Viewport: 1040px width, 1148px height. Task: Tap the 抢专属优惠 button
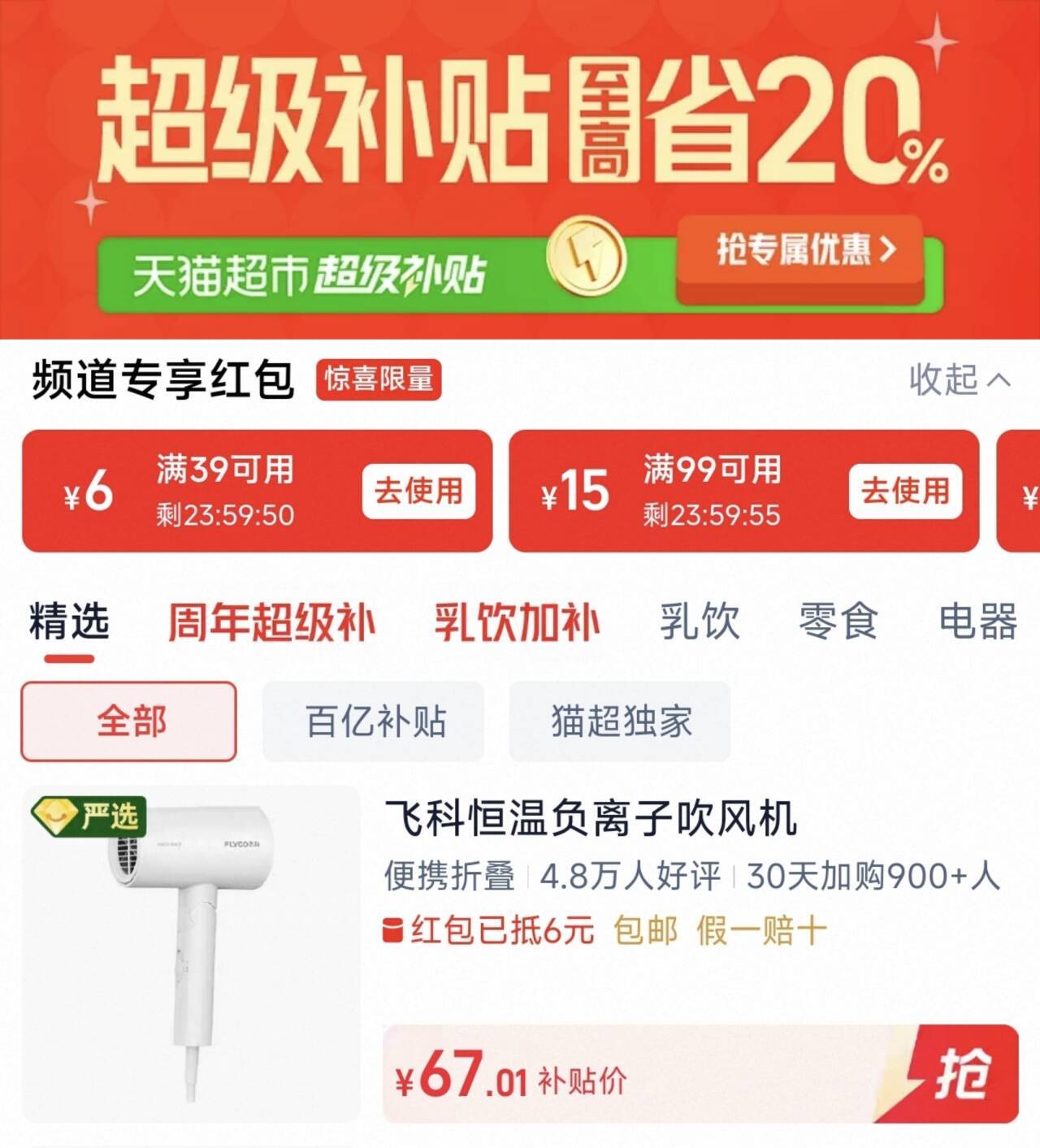799,258
